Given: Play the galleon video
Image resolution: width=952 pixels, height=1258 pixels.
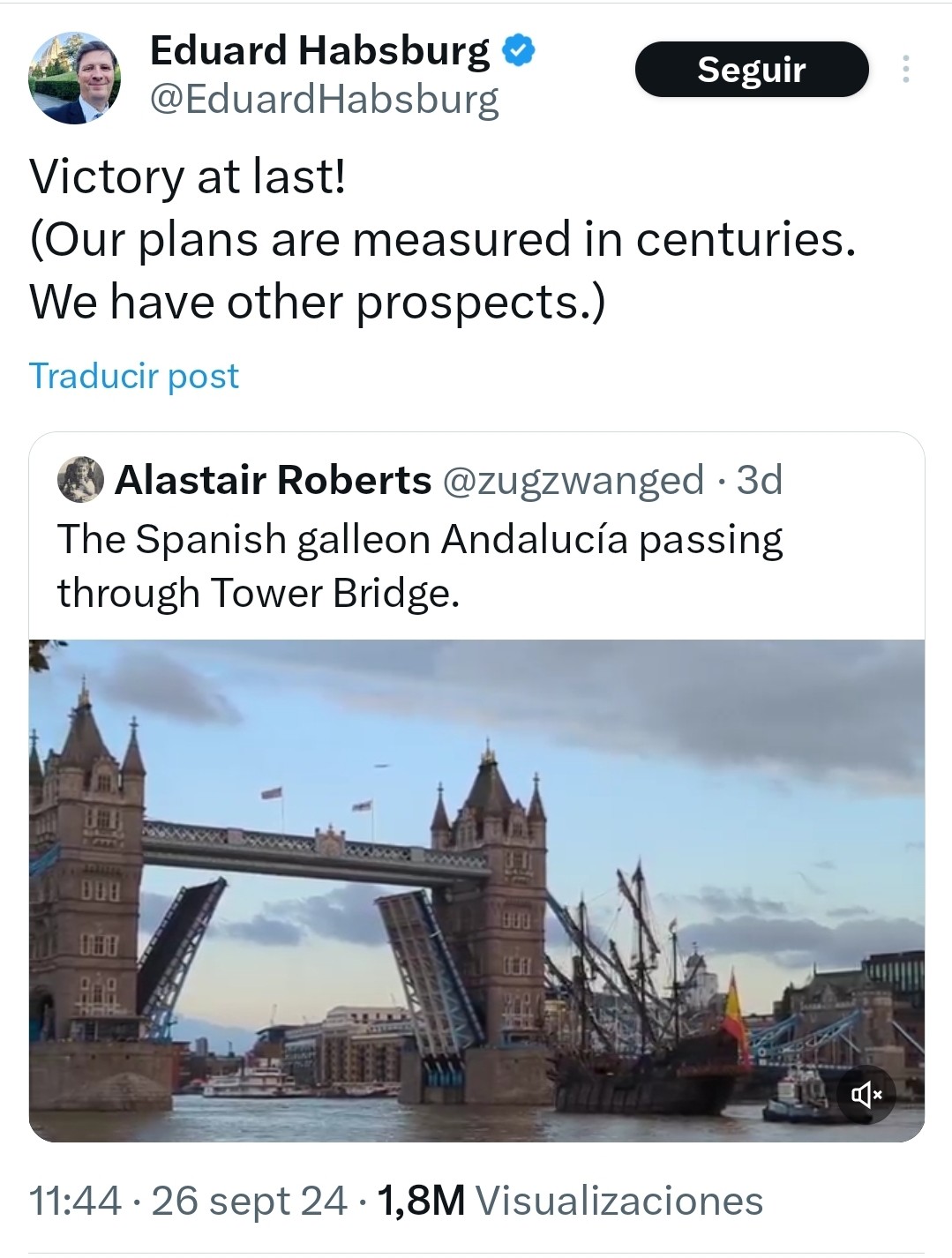Looking at the screenshot, I should point(476,889).
